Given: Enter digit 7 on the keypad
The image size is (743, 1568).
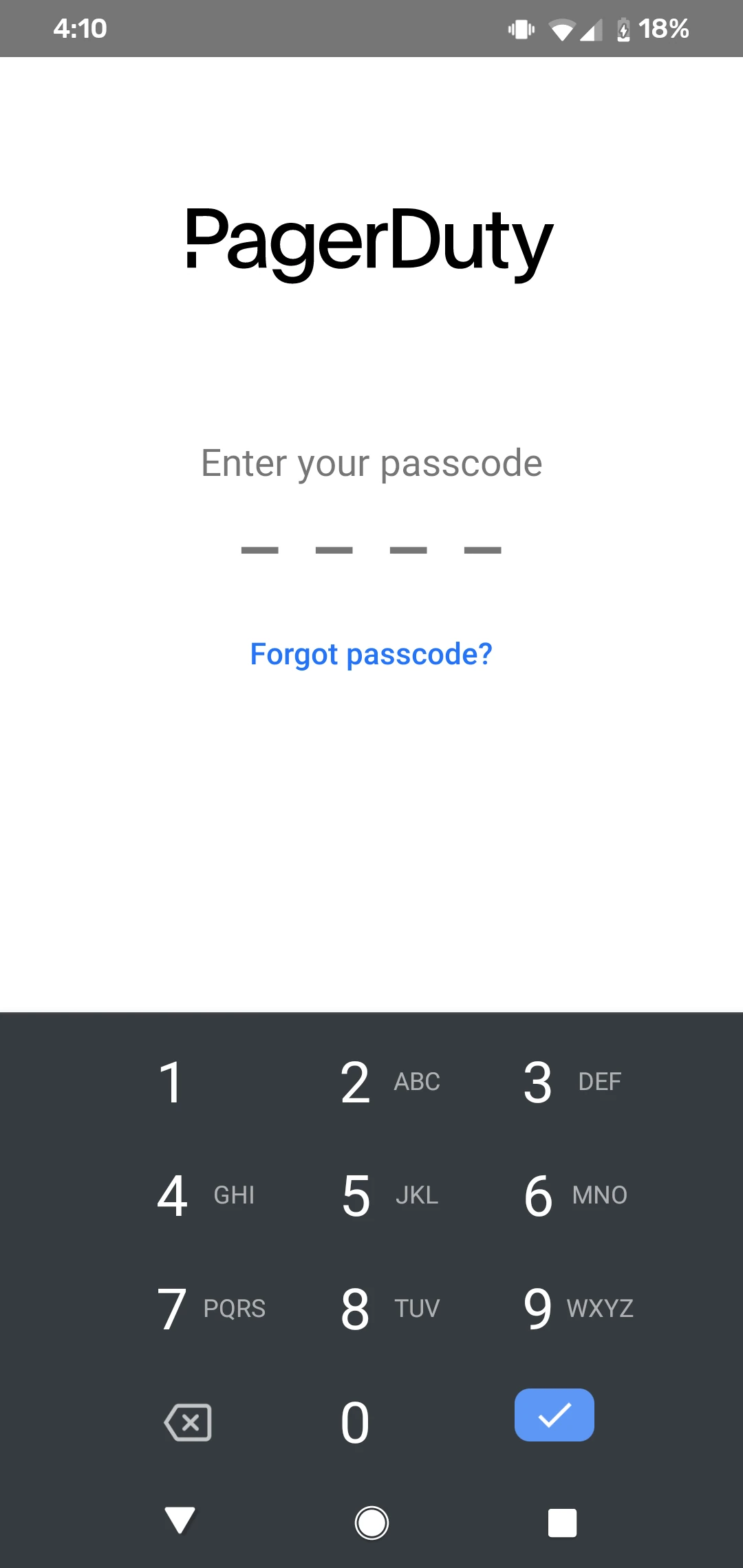Looking at the screenshot, I should [x=186, y=1309].
